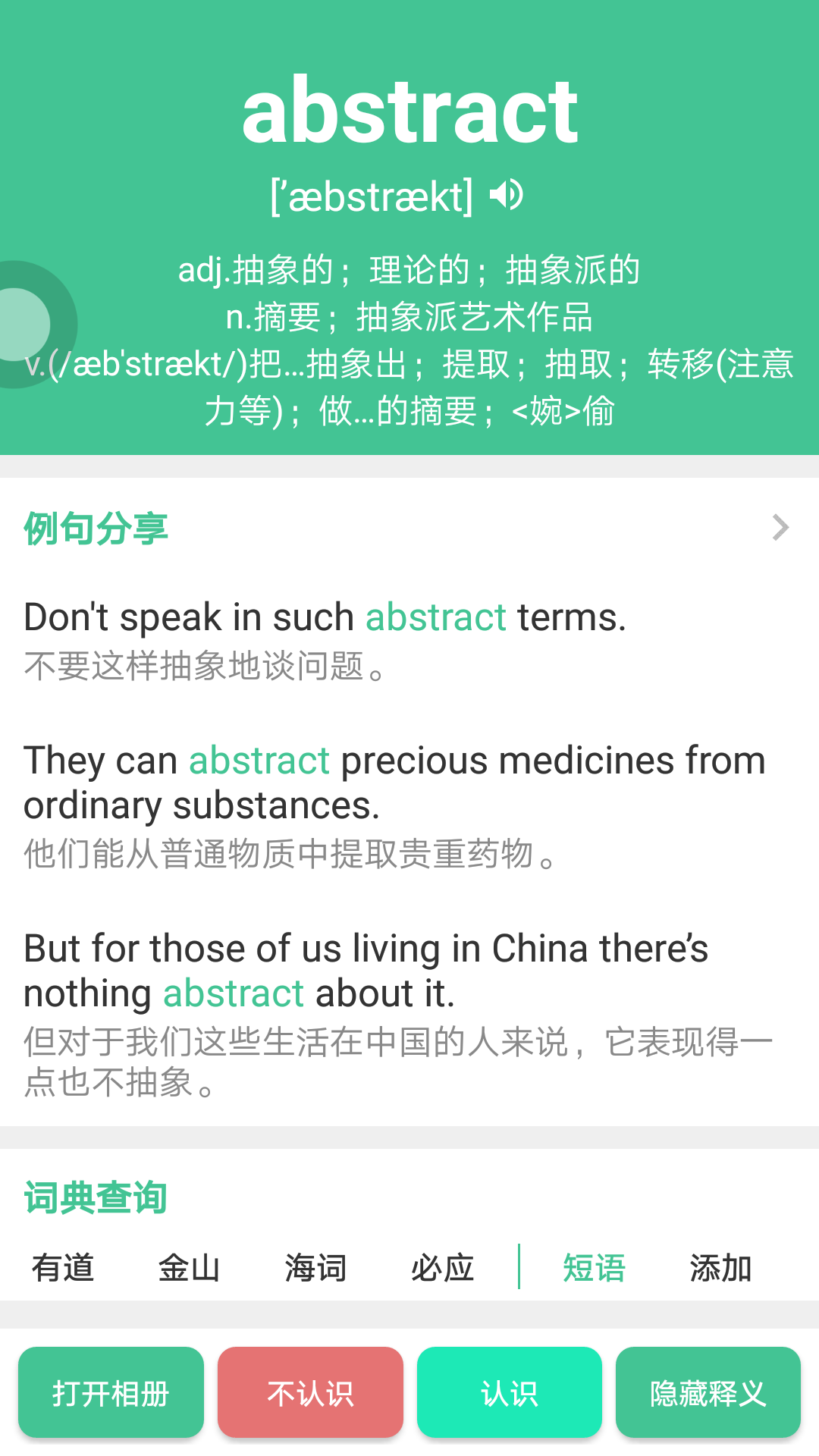
Task: Expand the example sentences via the chevron
Action: [x=780, y=528]
